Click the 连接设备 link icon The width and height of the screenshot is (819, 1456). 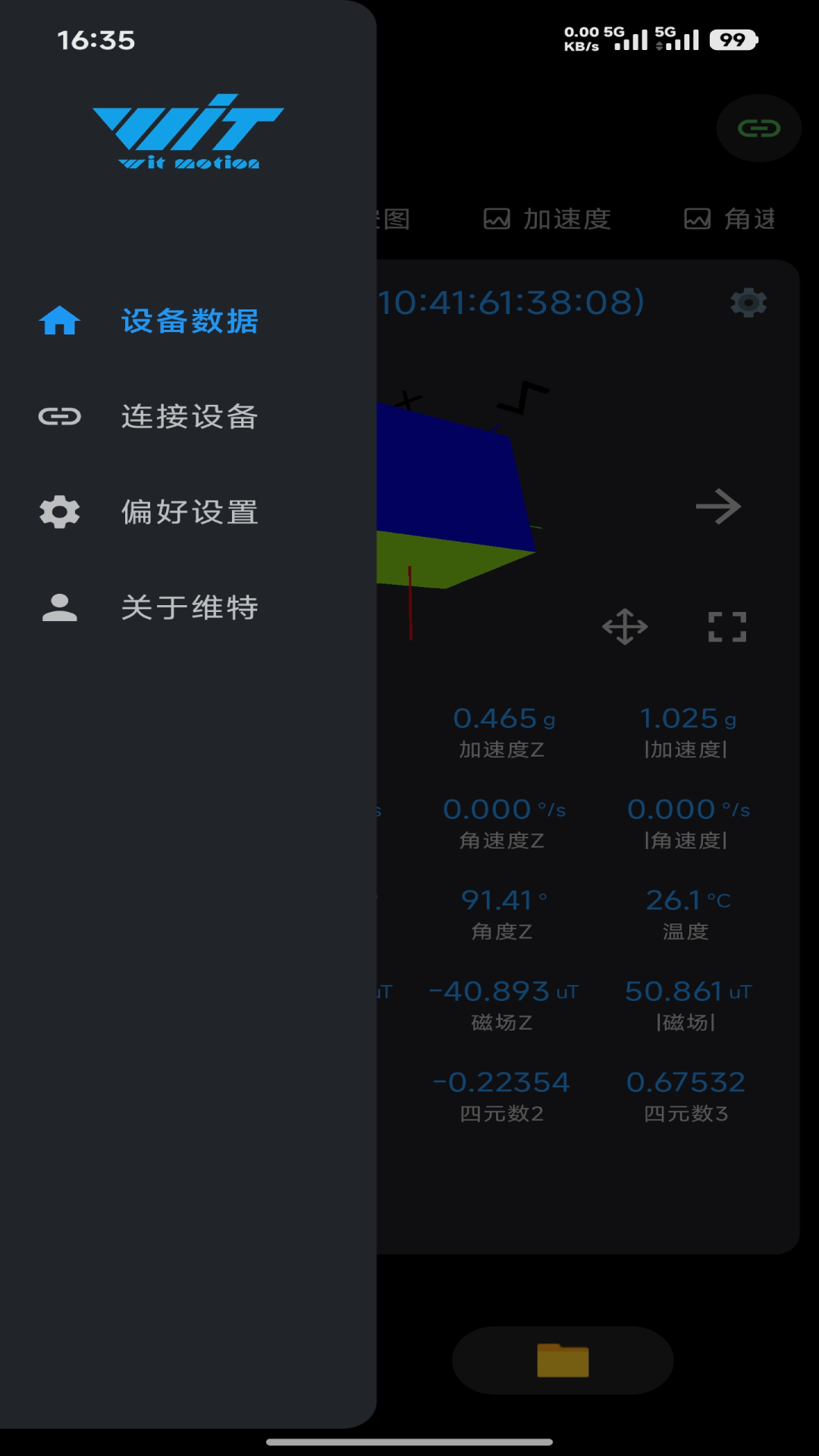(x=58, y=416)
